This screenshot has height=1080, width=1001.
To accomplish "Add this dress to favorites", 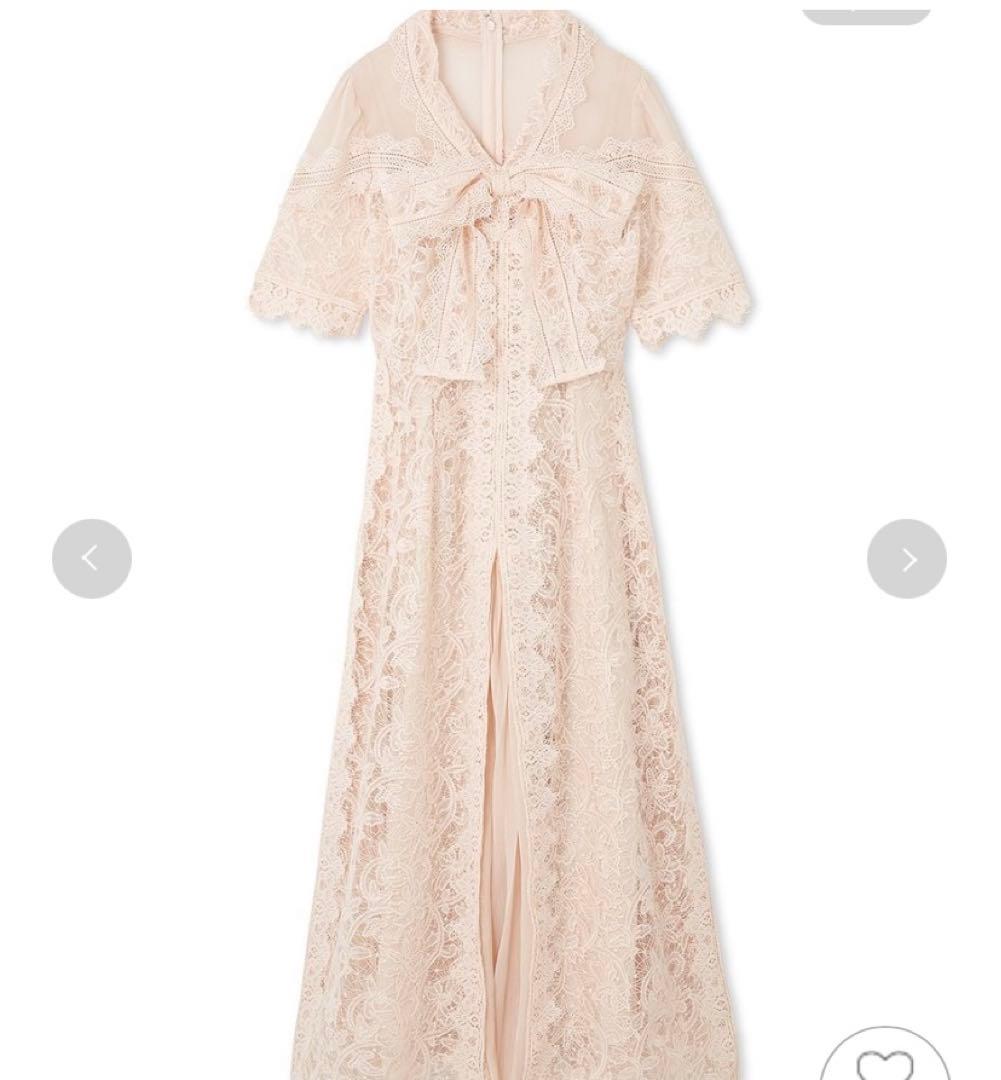I will tap(884, 1058).
